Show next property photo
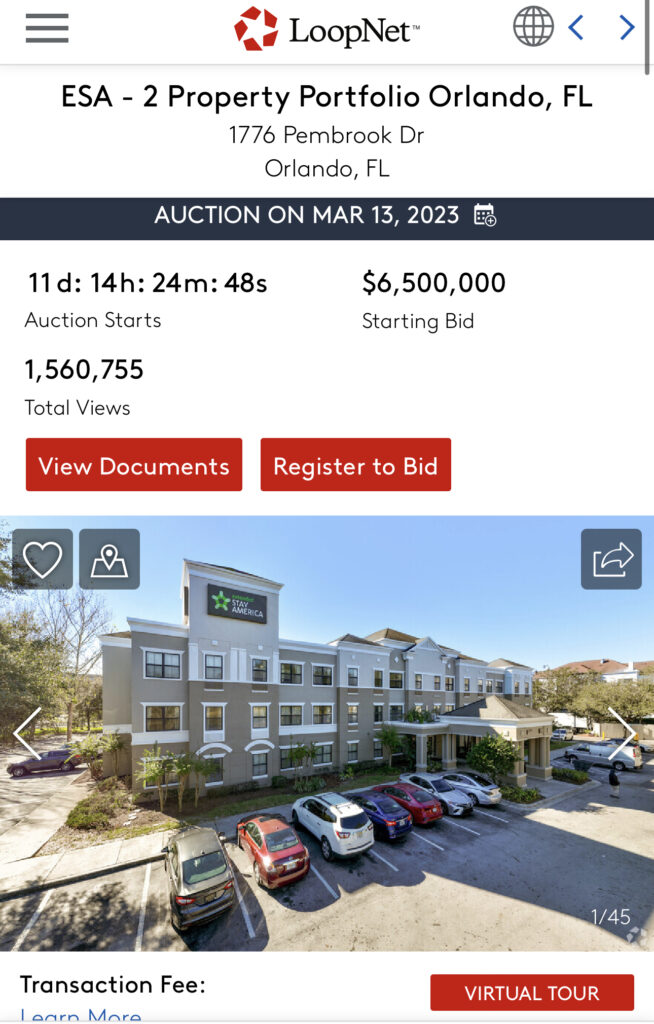The width and height of the screenshot is (654, 1024). click(x=622, y=733)
